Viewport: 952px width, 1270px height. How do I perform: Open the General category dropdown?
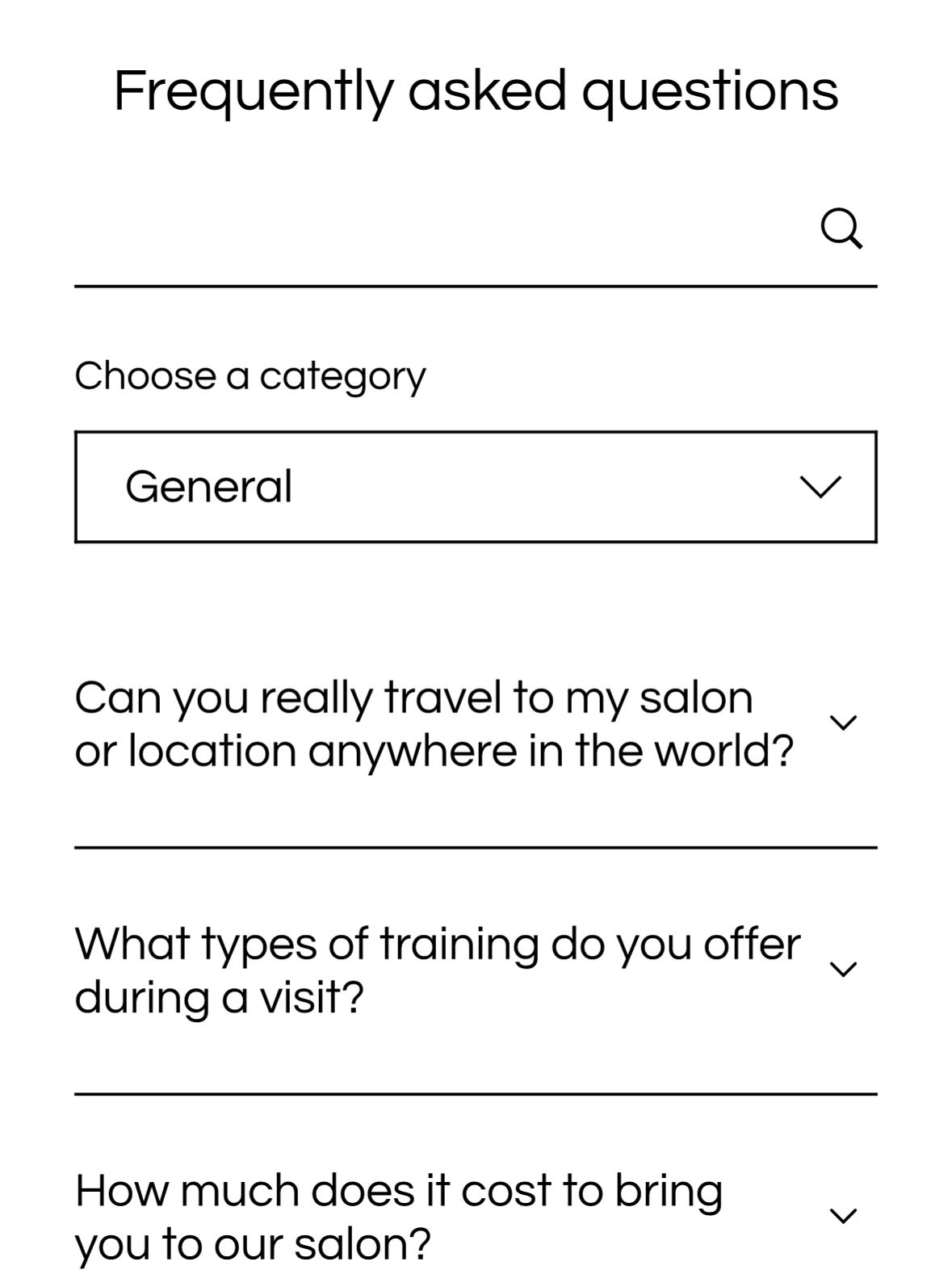pos(475,487)
